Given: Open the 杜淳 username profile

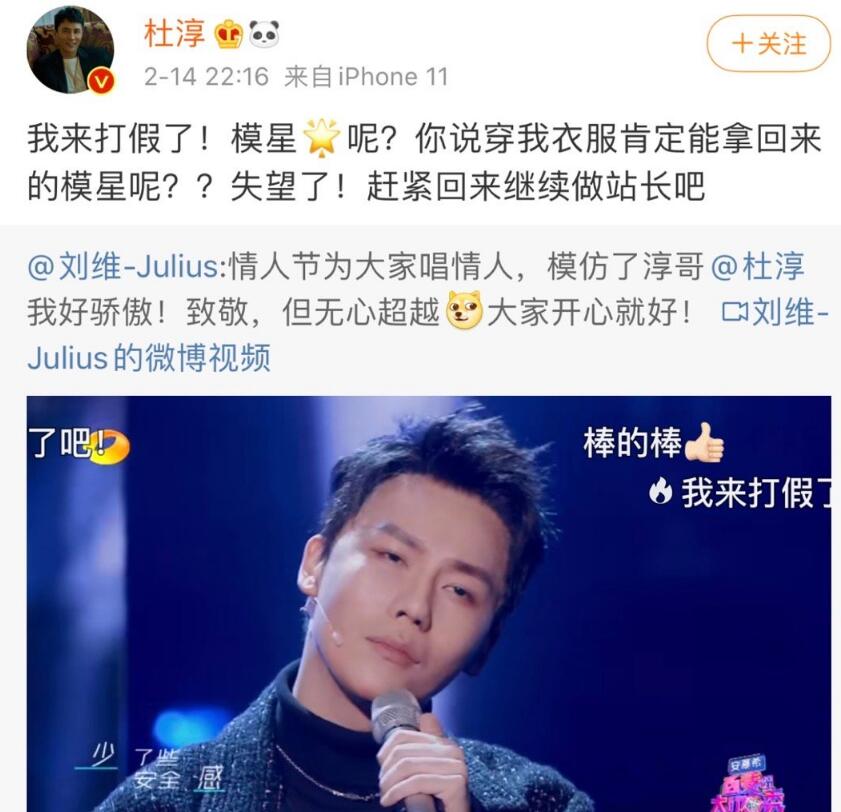Looking at the screenshot, I should click(x=174, y=35).
